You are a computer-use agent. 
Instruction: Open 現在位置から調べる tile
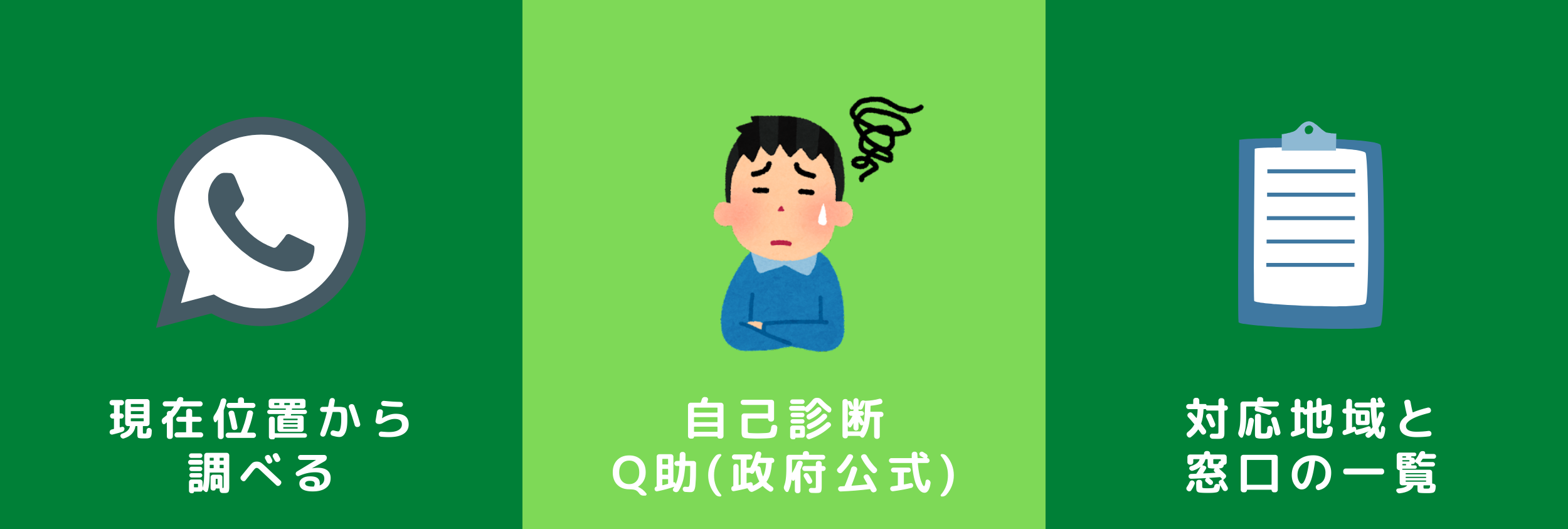(x=261, y=264)
